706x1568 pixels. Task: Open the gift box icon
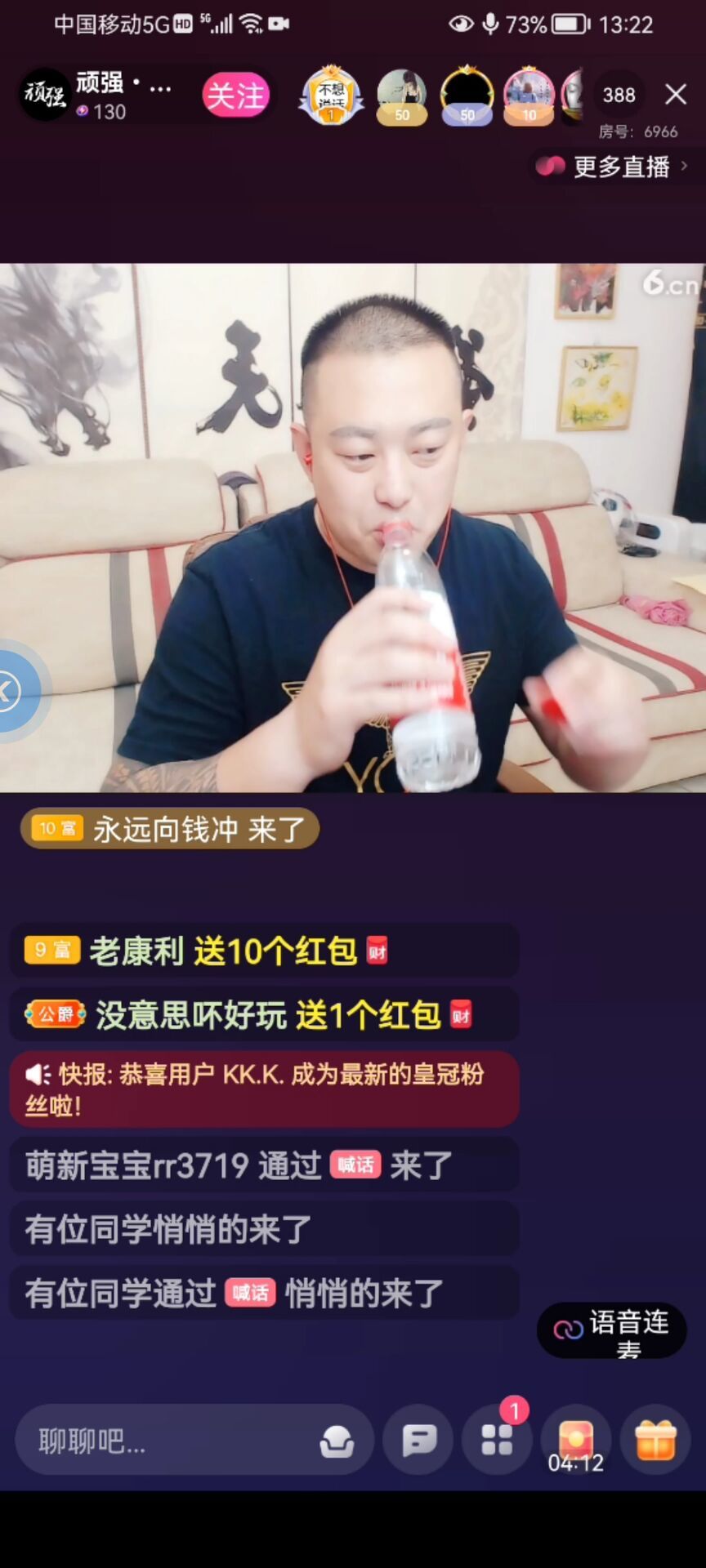coord(655,1440)
